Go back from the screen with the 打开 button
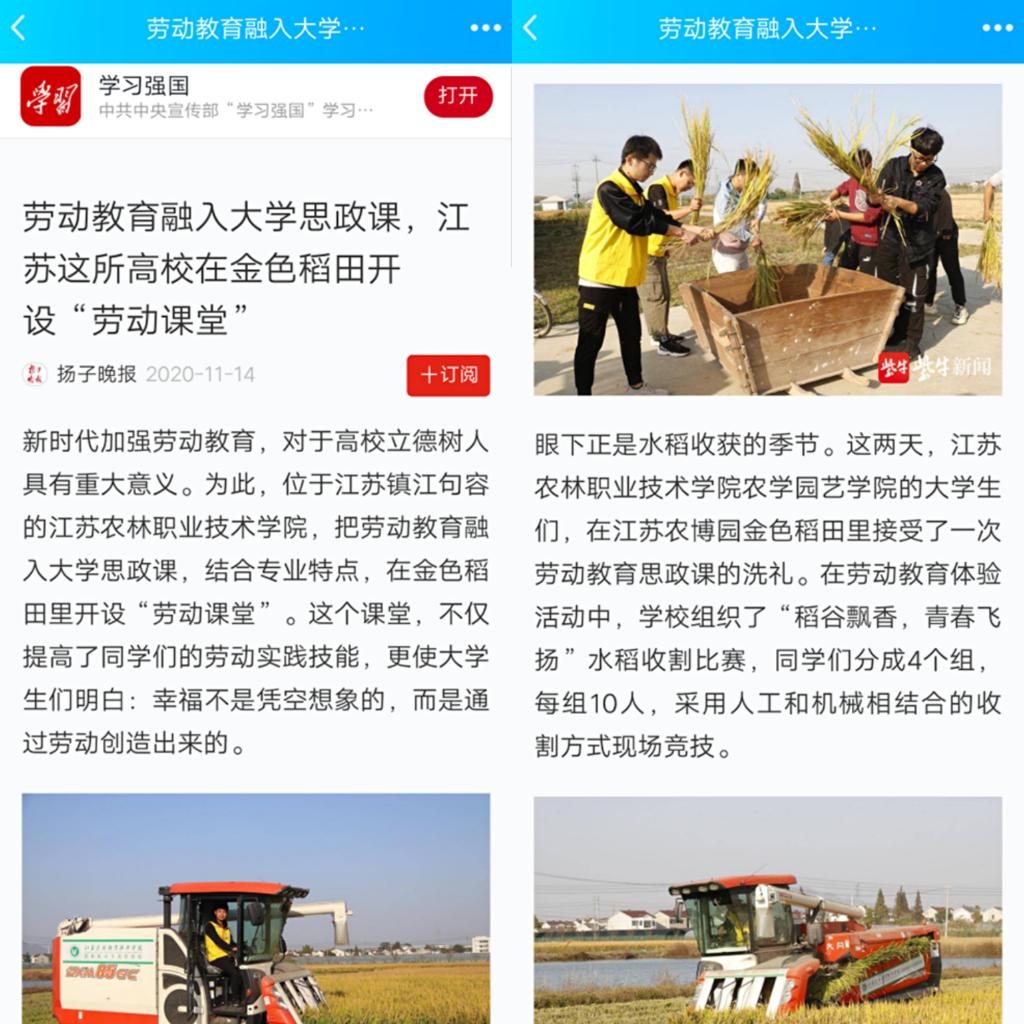Screen dimensions: 1024x1024 (18, 28)
